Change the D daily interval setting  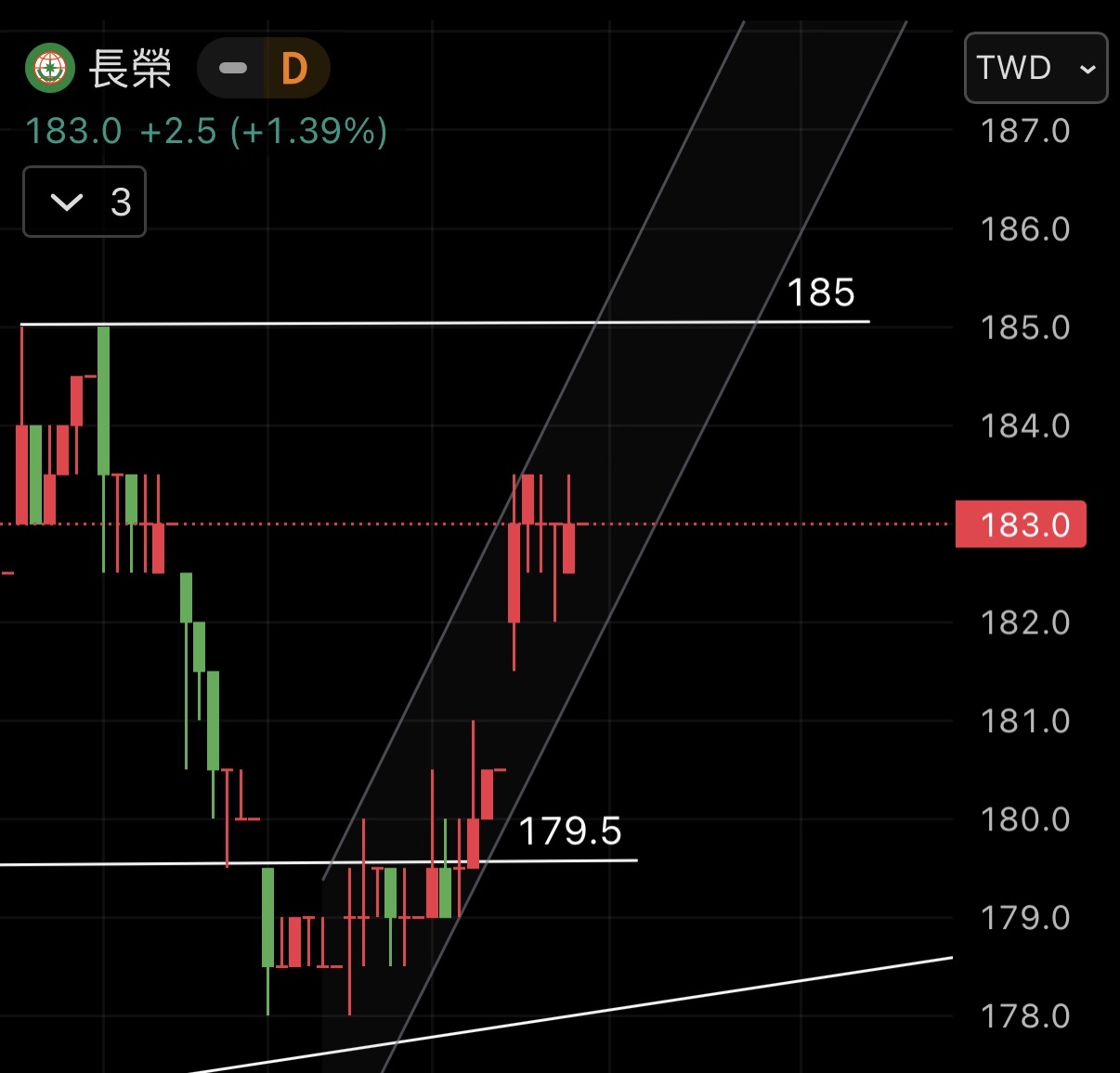[294, 68]
